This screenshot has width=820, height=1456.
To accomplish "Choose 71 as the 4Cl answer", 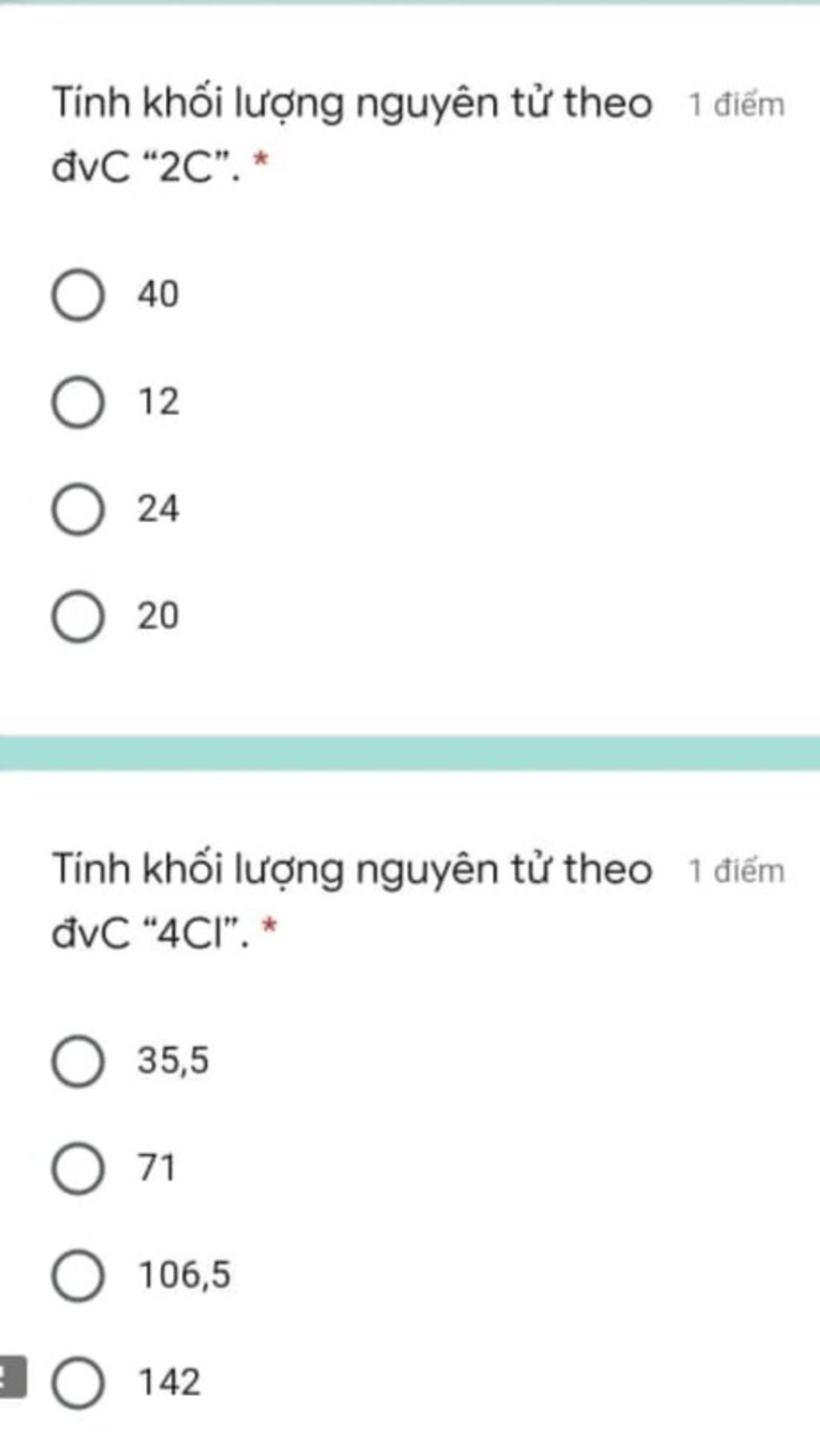I will click(78, 1168).
